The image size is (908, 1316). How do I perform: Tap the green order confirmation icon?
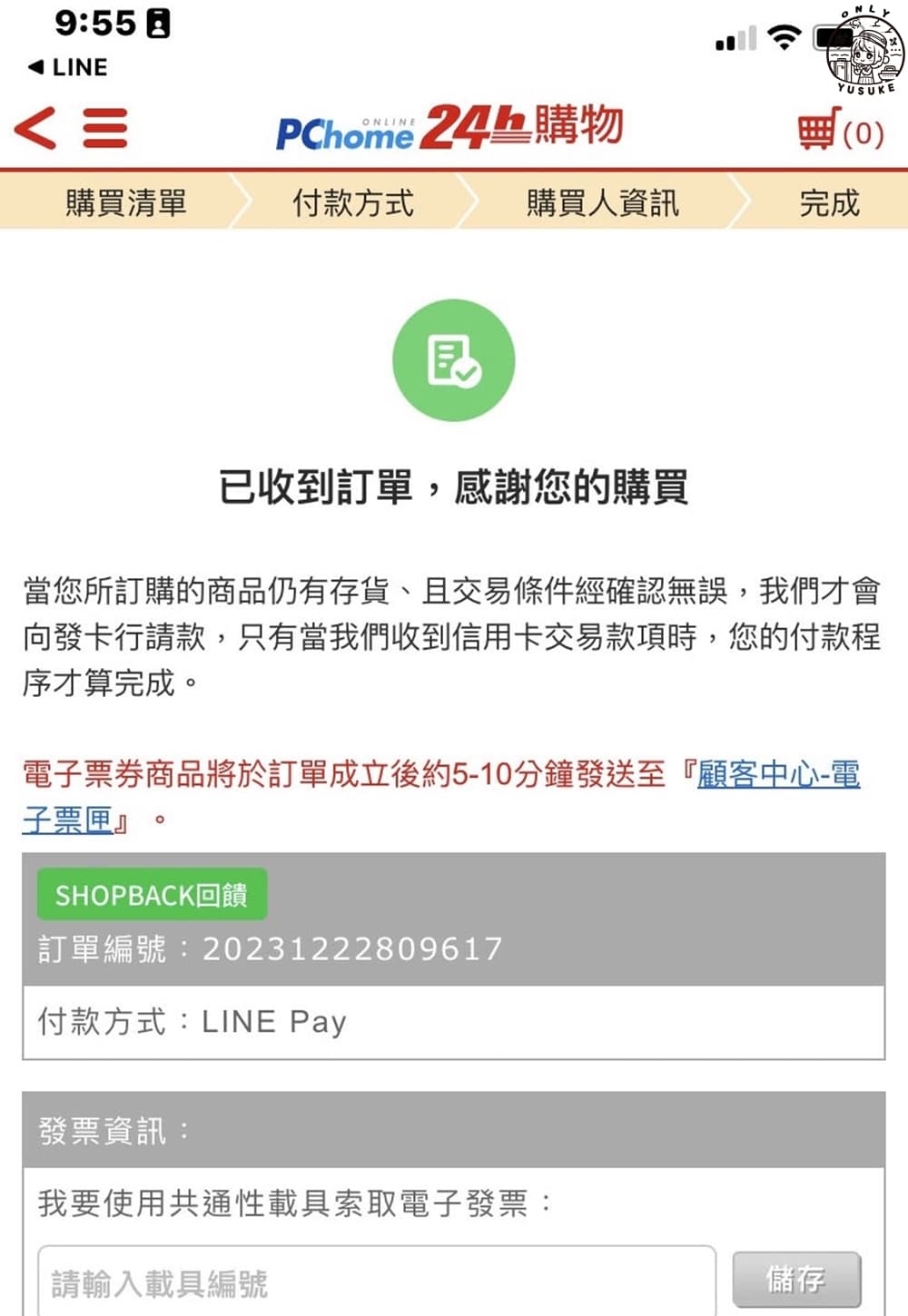coord(454,359)
